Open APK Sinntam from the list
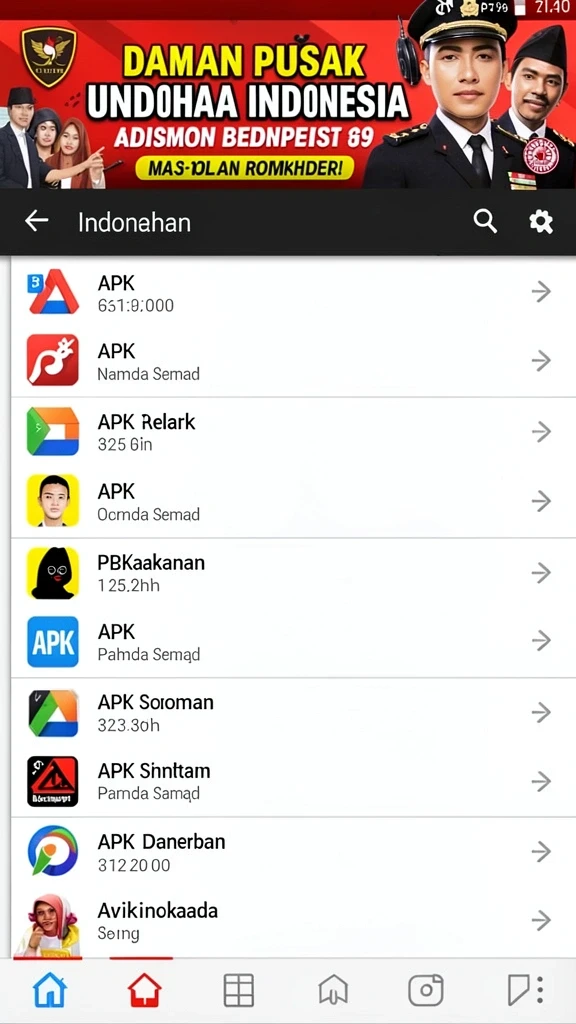Screen dimensions: 576x1024 (x=293, y=782)
